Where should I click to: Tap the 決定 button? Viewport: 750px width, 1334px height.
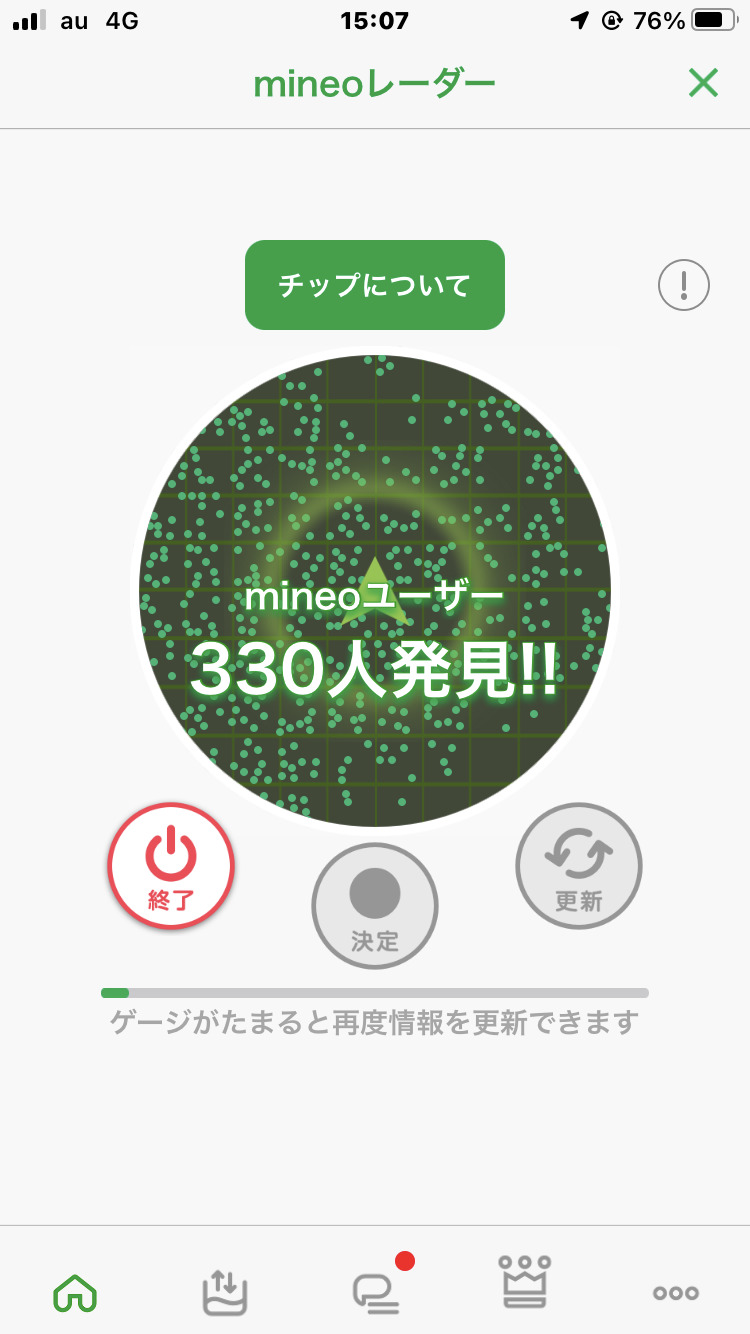375,906
